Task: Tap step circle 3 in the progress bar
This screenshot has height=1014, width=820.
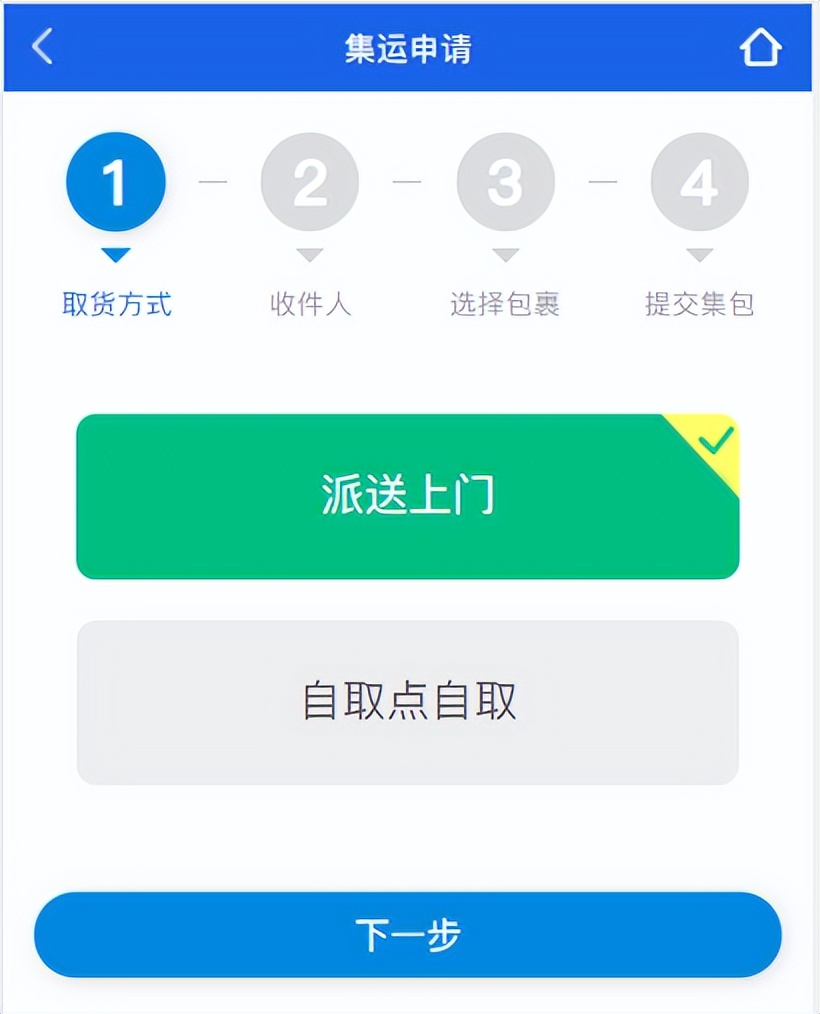Action: point(505,181)
